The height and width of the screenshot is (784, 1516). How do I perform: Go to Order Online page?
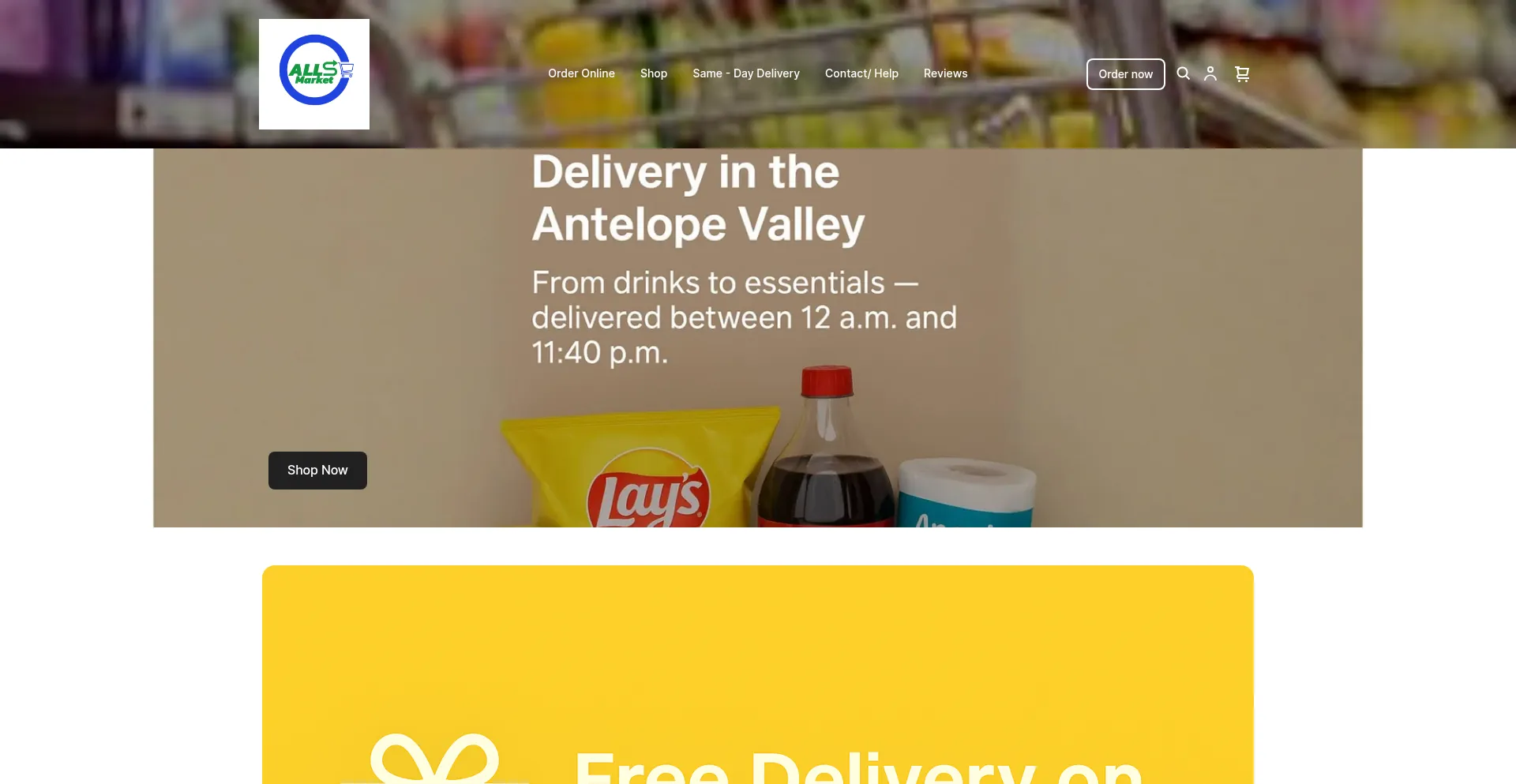pyautogui.click(x=581, y=73)
